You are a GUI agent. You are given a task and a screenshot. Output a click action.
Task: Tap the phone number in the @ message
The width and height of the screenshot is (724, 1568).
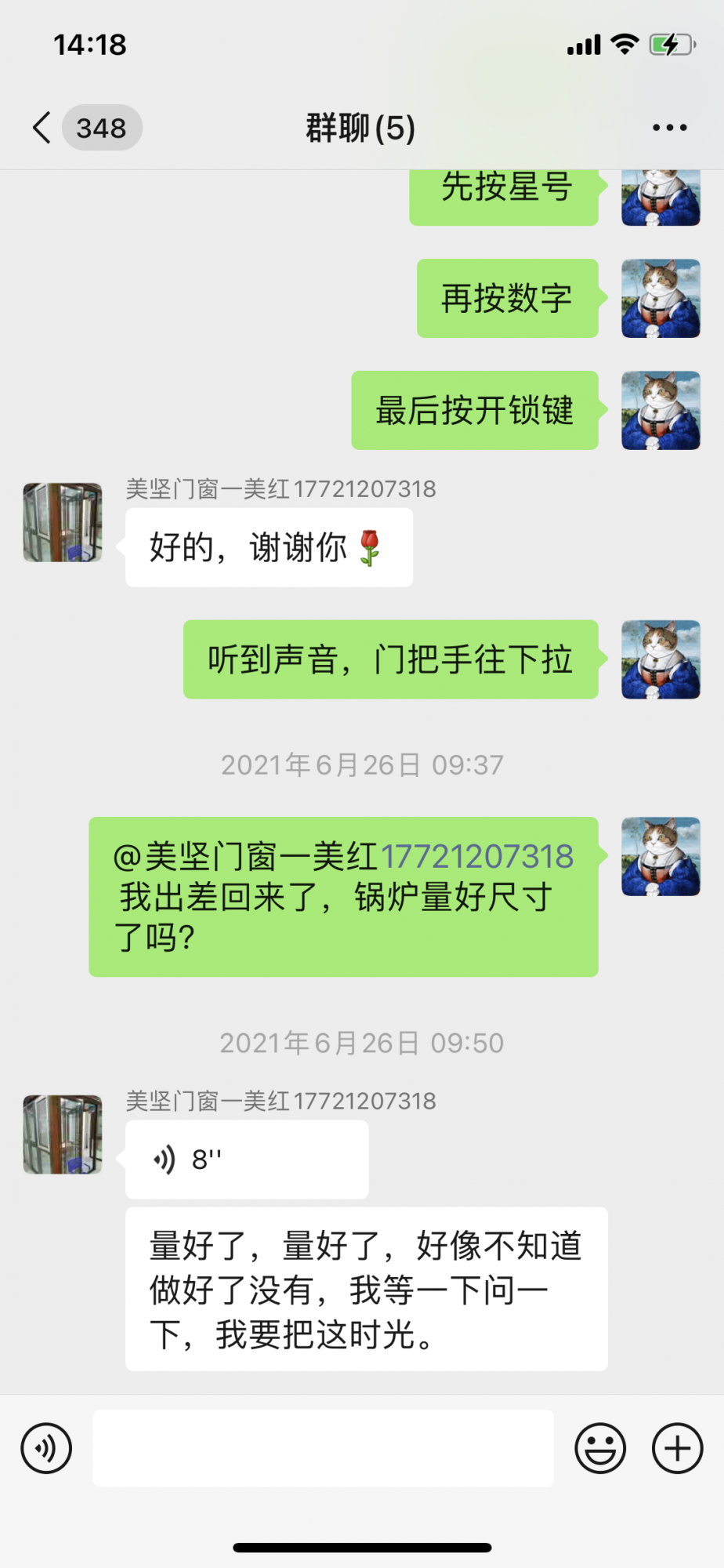click(x=476, y=856)
